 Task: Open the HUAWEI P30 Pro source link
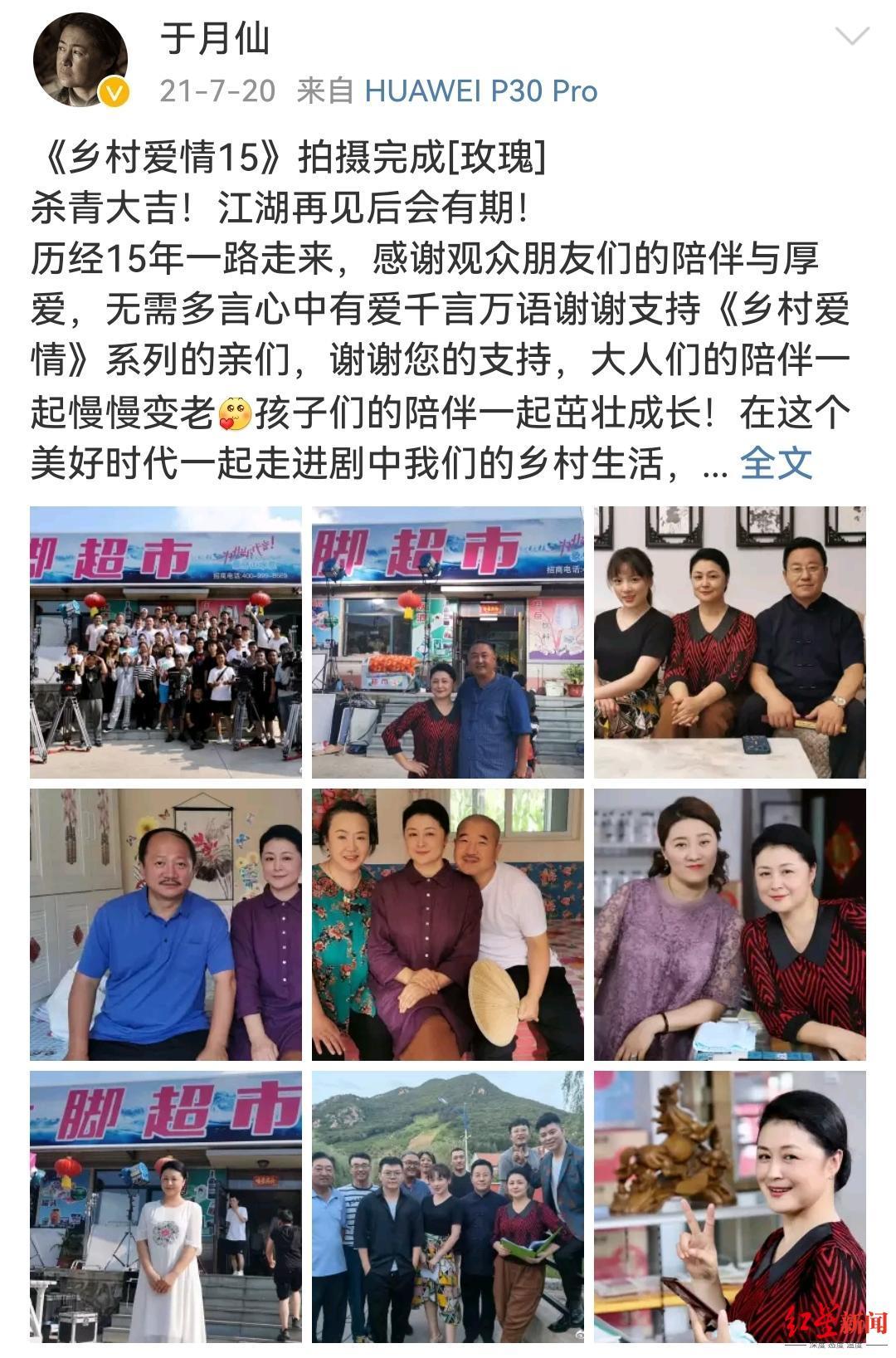[481, 90]
